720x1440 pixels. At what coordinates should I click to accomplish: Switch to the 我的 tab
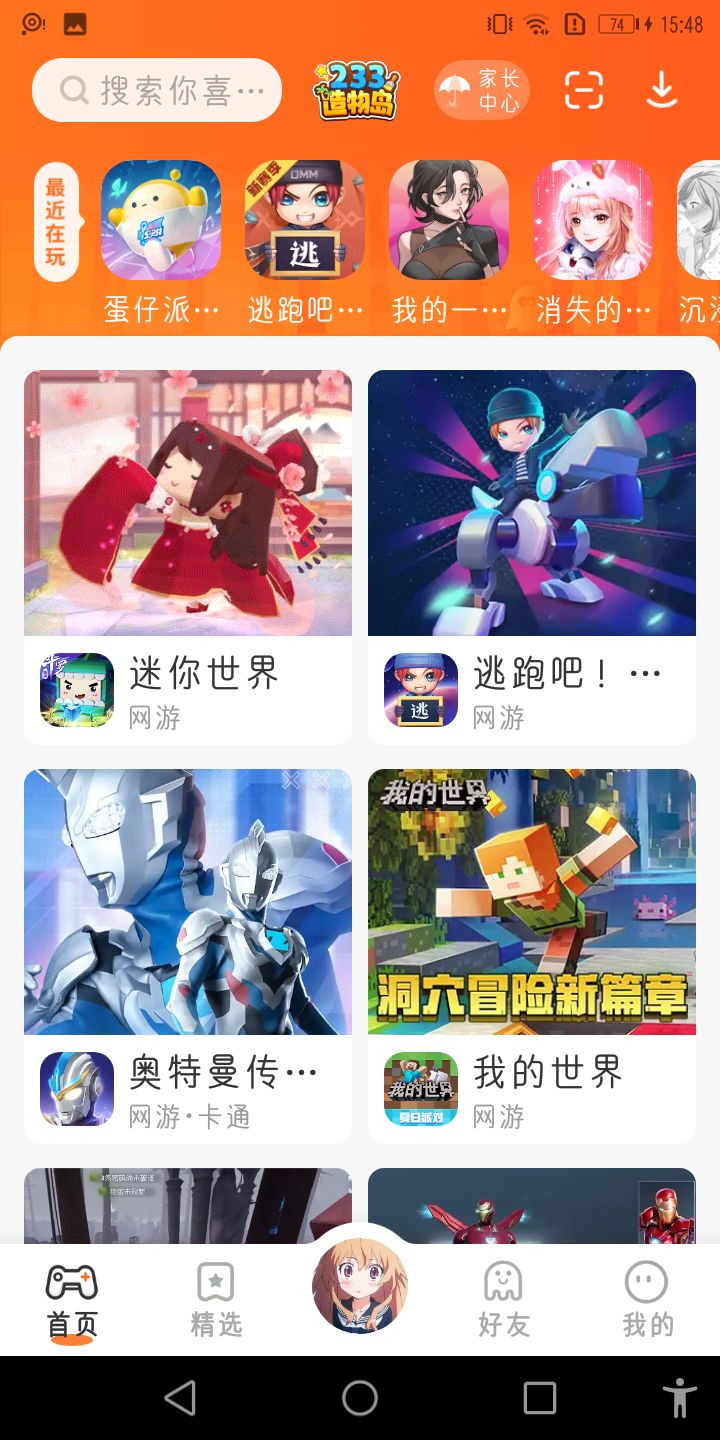[647, 1300]
